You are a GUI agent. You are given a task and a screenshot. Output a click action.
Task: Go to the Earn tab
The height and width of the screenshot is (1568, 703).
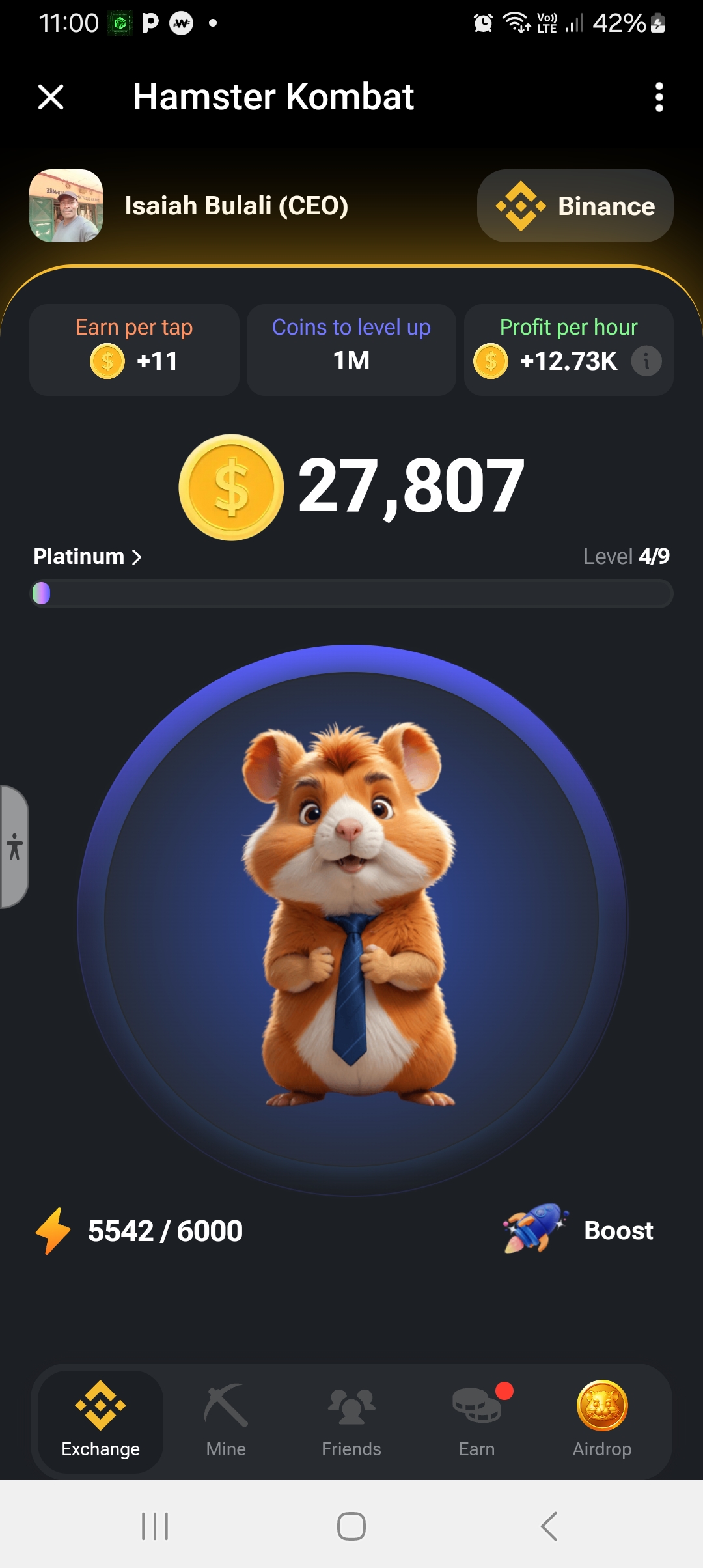(x=476, y=1421)
